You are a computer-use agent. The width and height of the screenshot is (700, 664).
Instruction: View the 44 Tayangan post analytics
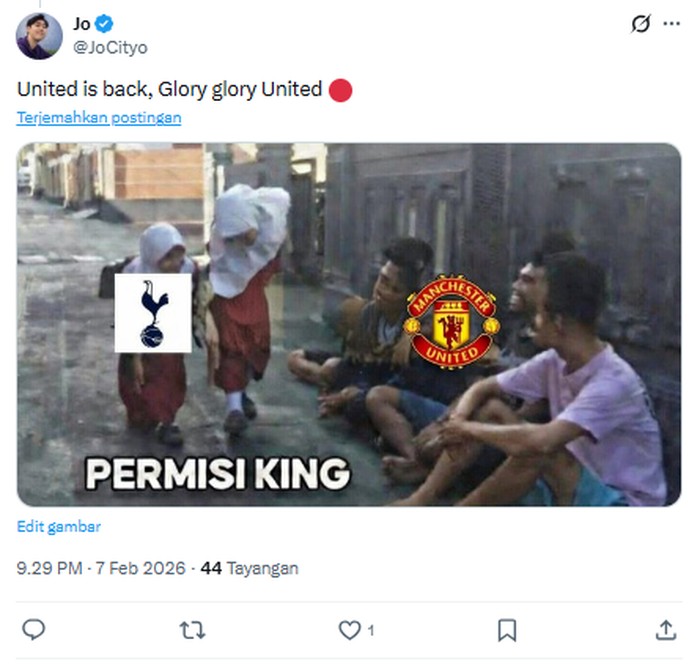tap(249, 568)
